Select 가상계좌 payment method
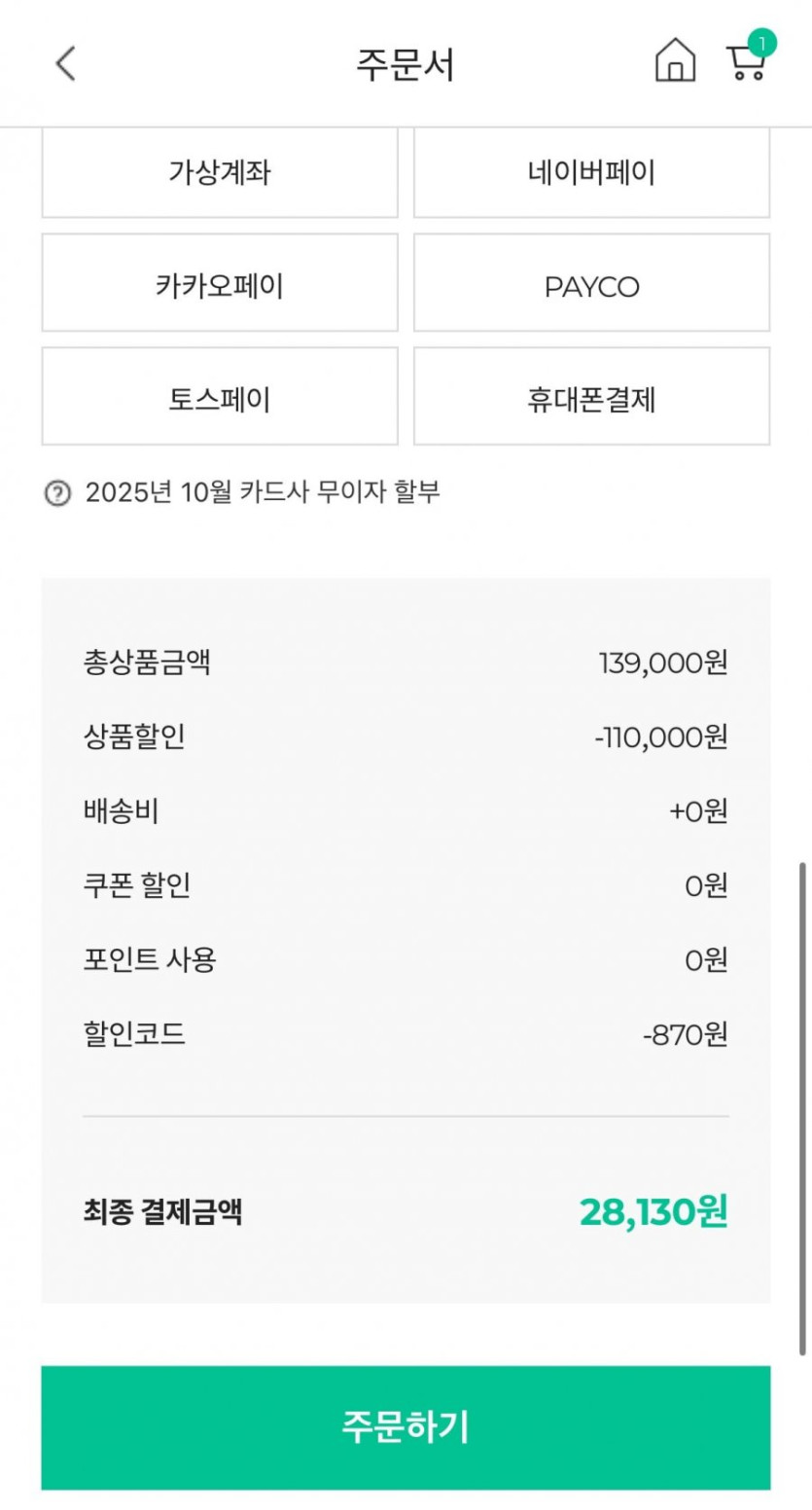 (220, 173)
